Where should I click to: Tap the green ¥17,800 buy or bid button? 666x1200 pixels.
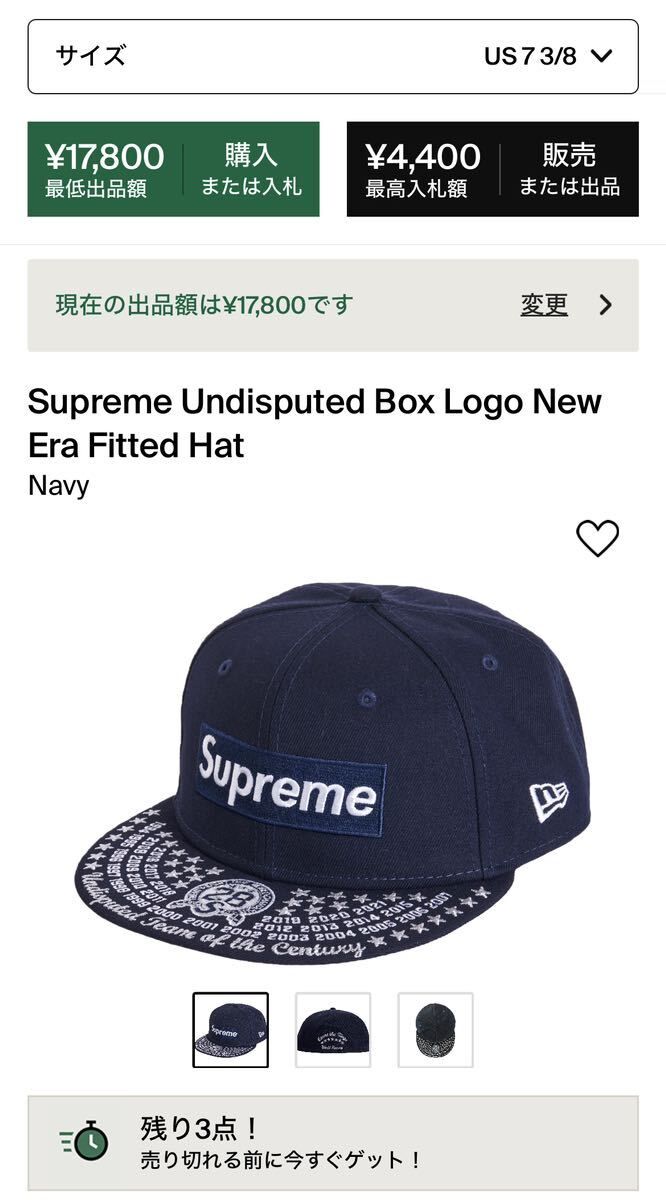[173, 169]
